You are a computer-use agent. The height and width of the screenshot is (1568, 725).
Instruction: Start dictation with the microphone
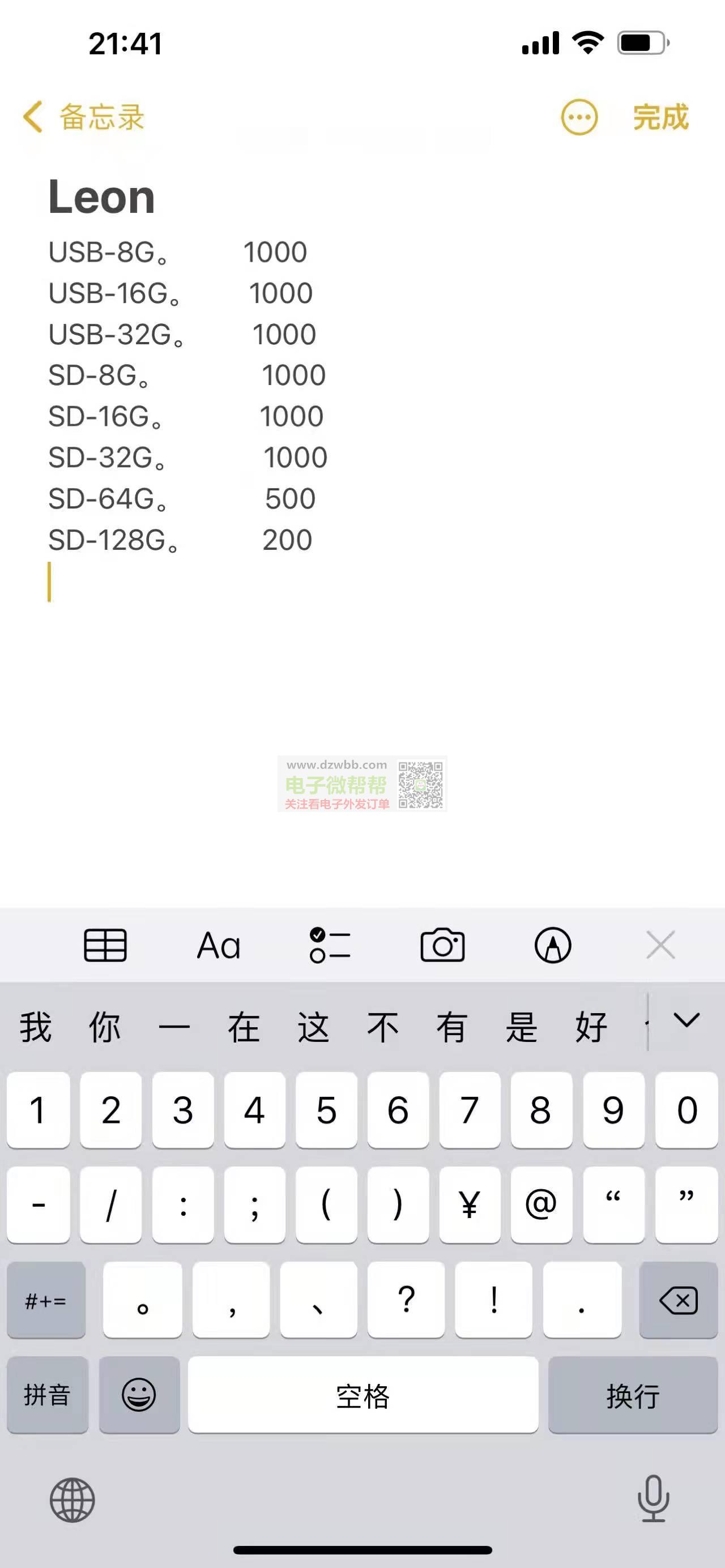point(653,1498)
